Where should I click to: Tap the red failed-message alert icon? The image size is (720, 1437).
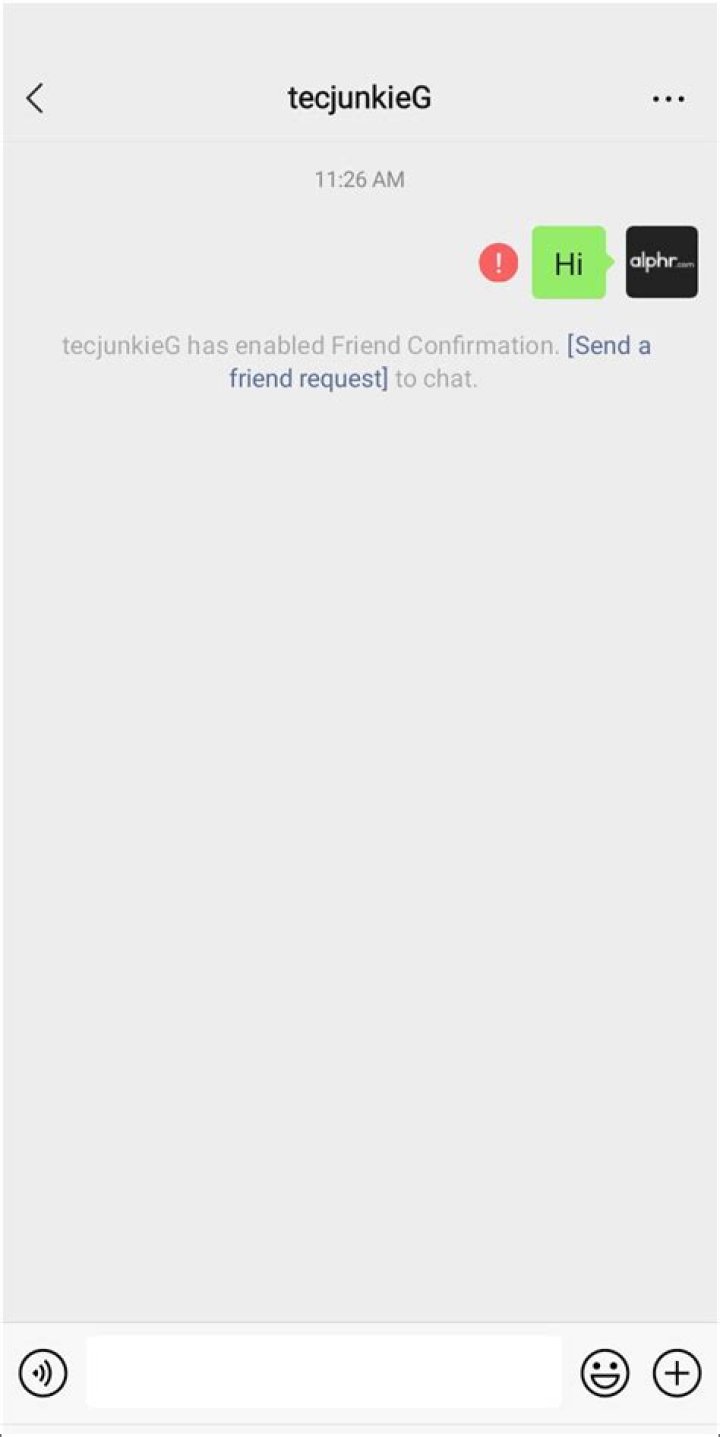498,263
